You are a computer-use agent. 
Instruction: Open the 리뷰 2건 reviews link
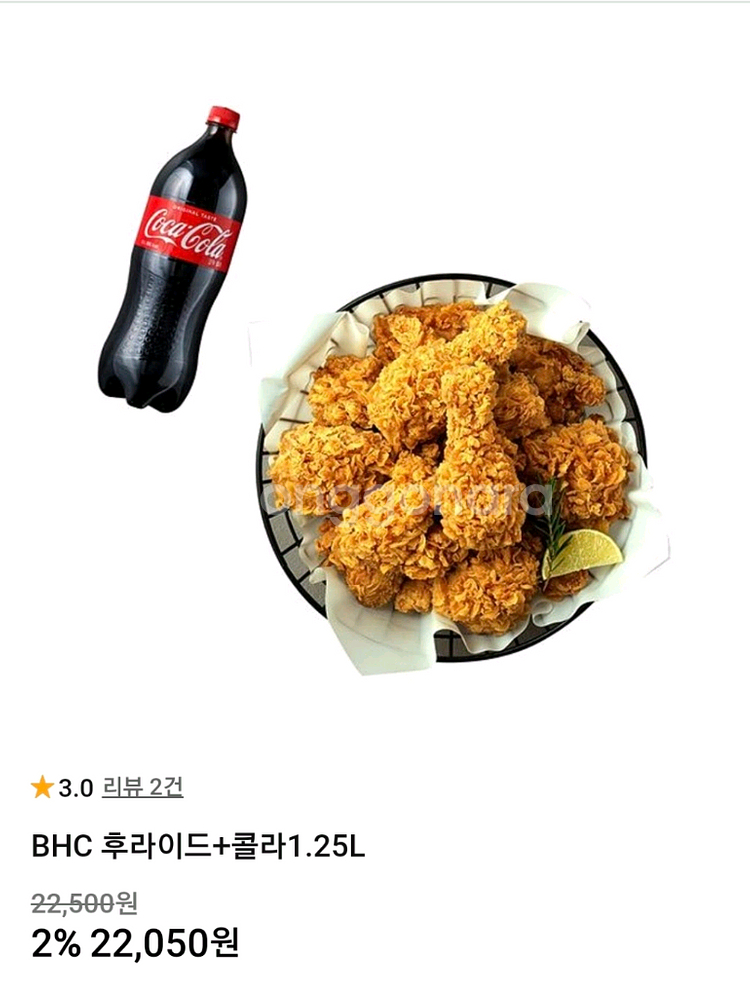coord(142,788)
